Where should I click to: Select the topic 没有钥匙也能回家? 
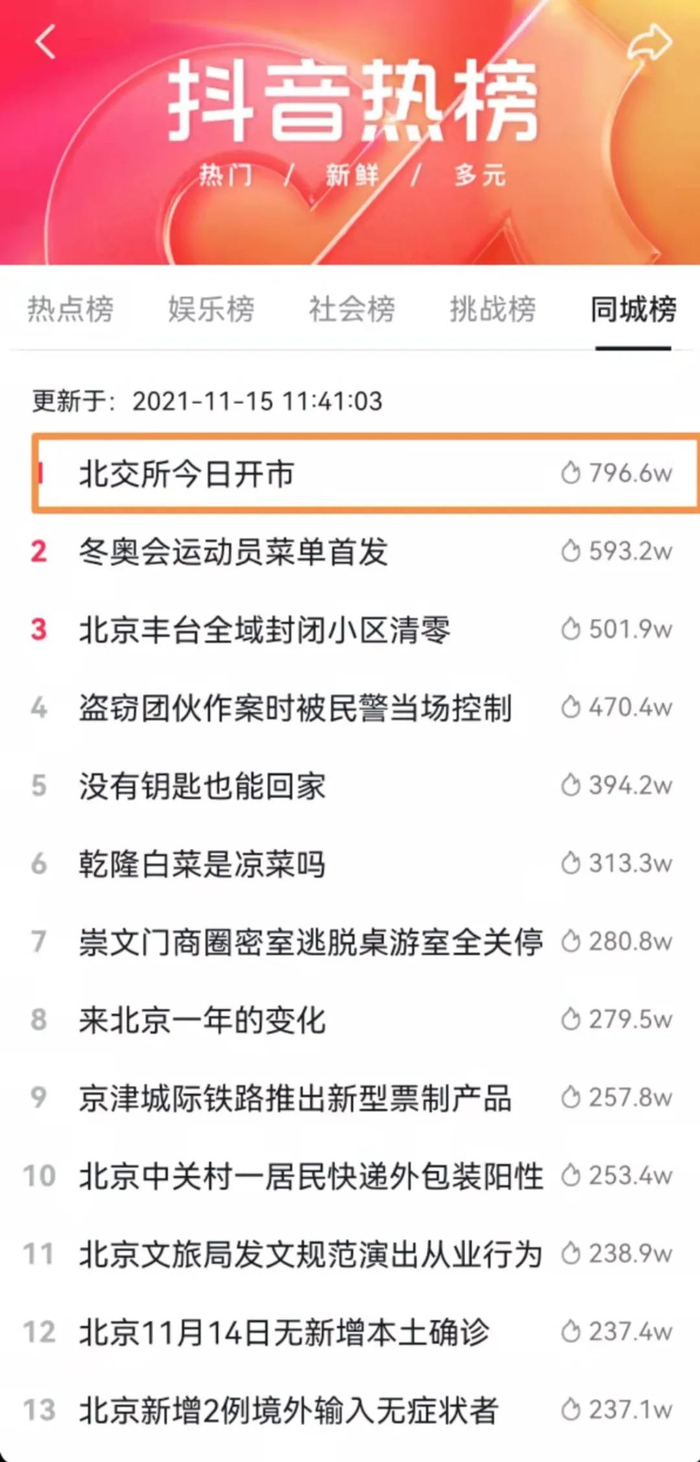pyautogui.click(x=202, y=786)
